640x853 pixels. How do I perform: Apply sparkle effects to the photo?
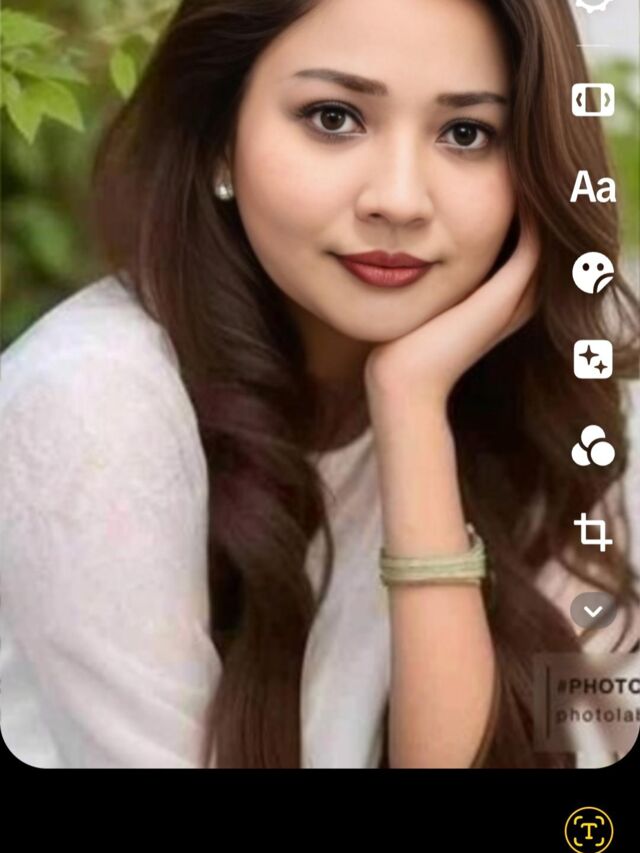pos(593,359)
